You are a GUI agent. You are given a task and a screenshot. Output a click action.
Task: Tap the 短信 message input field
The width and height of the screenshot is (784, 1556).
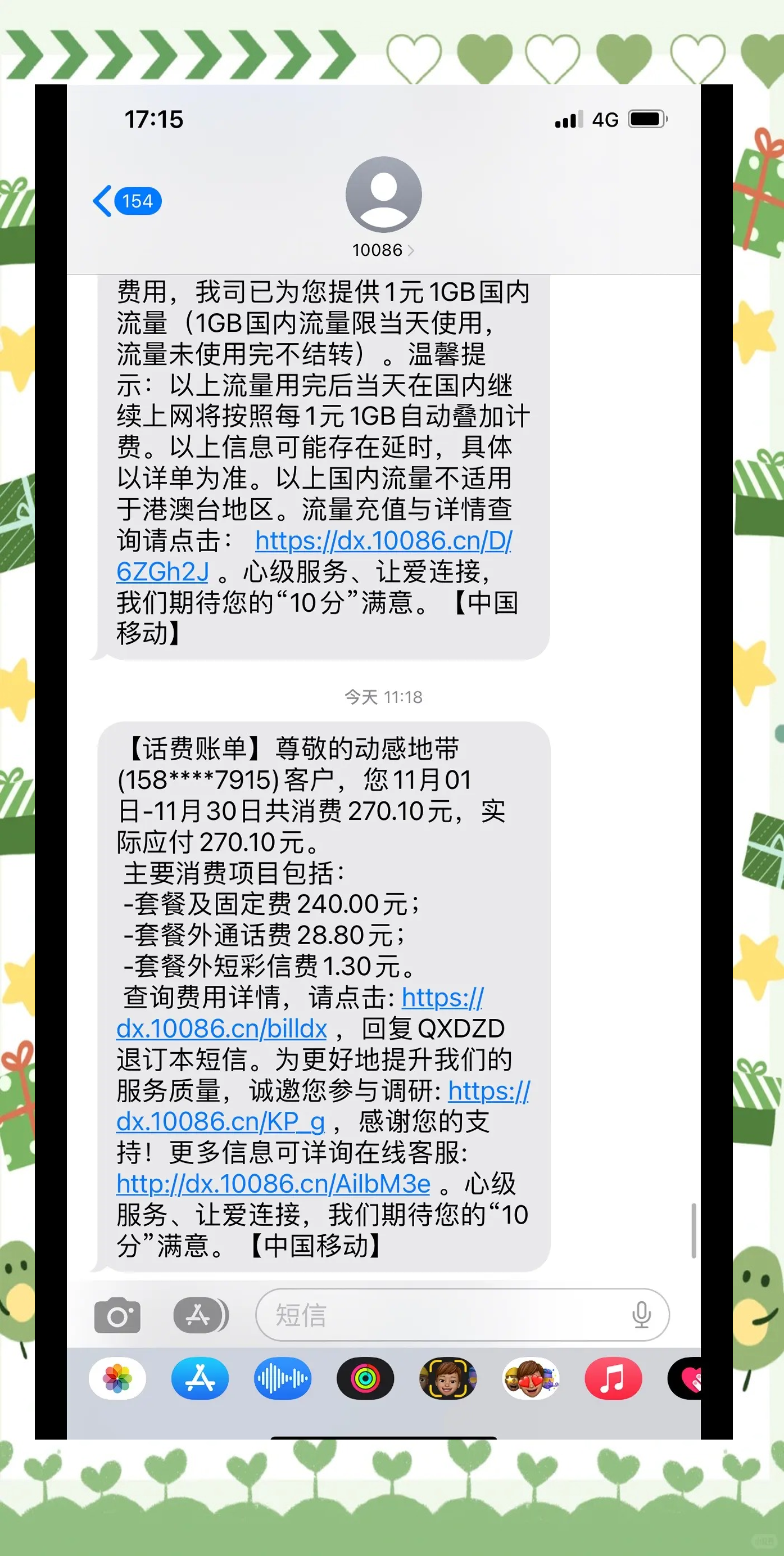pos(463,1315)
